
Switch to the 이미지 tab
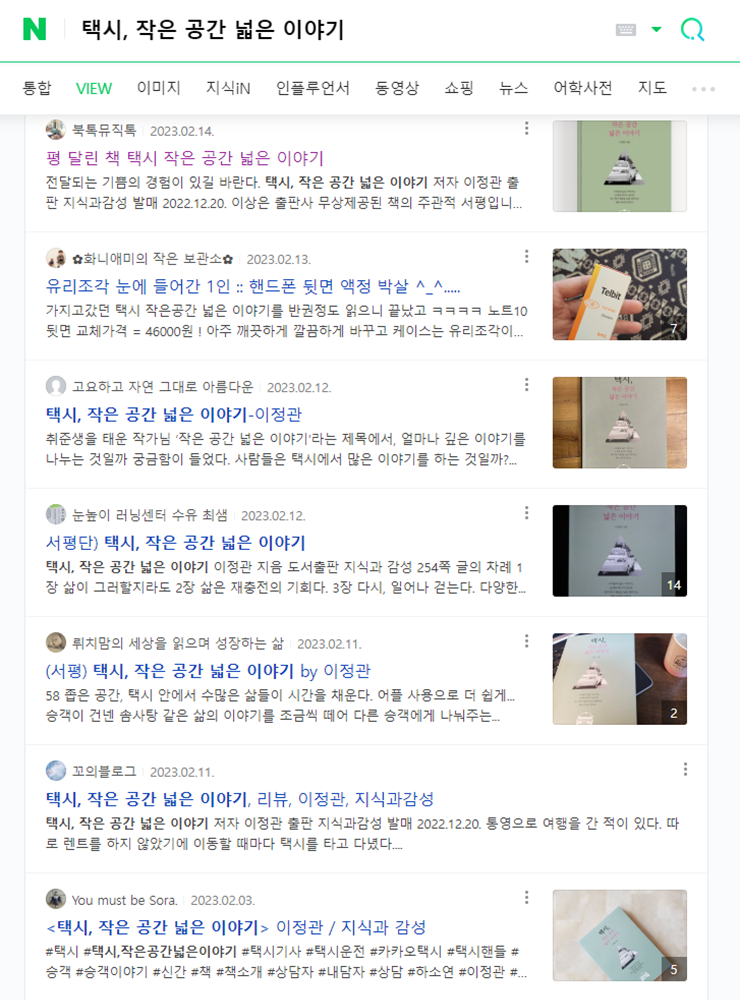[x=159, y=88]
